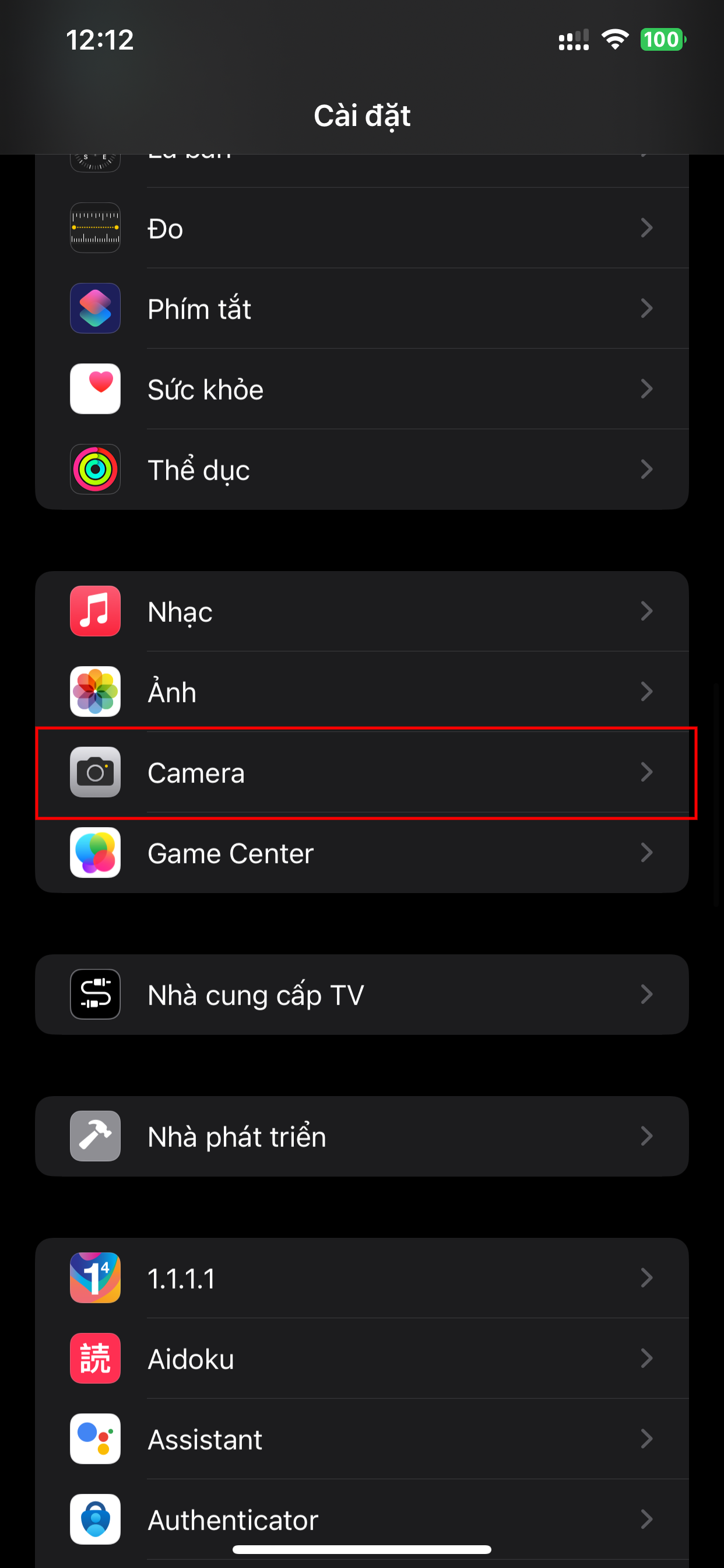Select the Thể dục activity rings icon
Viewport: 724px width, 1568px height.
(95, 470)
